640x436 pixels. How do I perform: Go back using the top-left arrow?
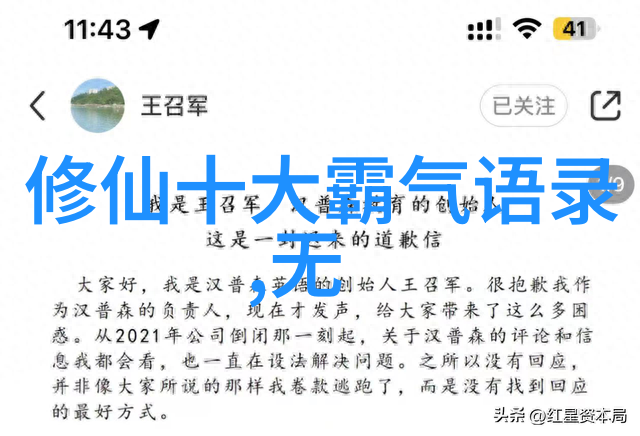coord(37,104)
